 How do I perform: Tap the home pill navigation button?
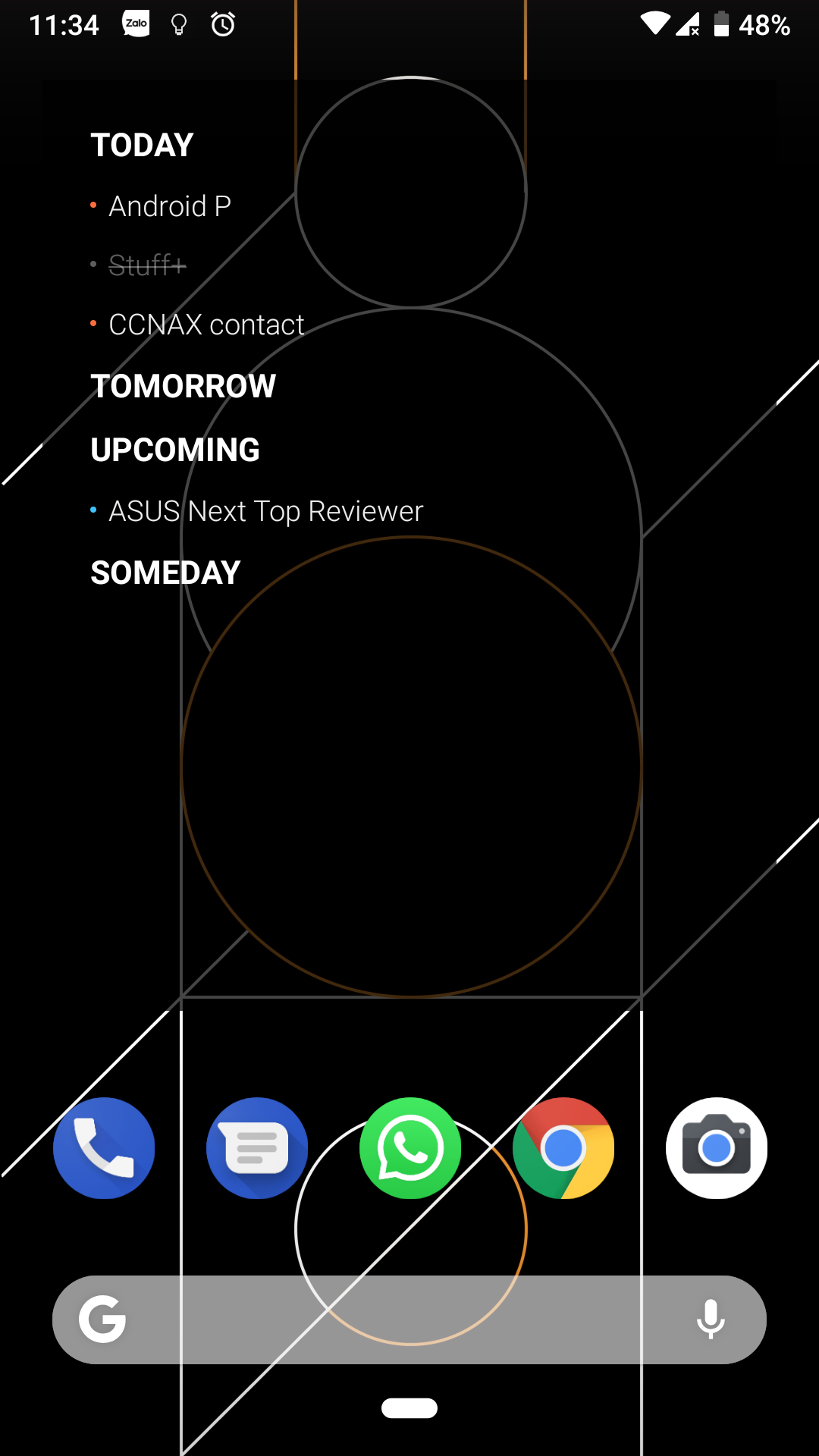pyautogui.click(x=409, y=1407)
